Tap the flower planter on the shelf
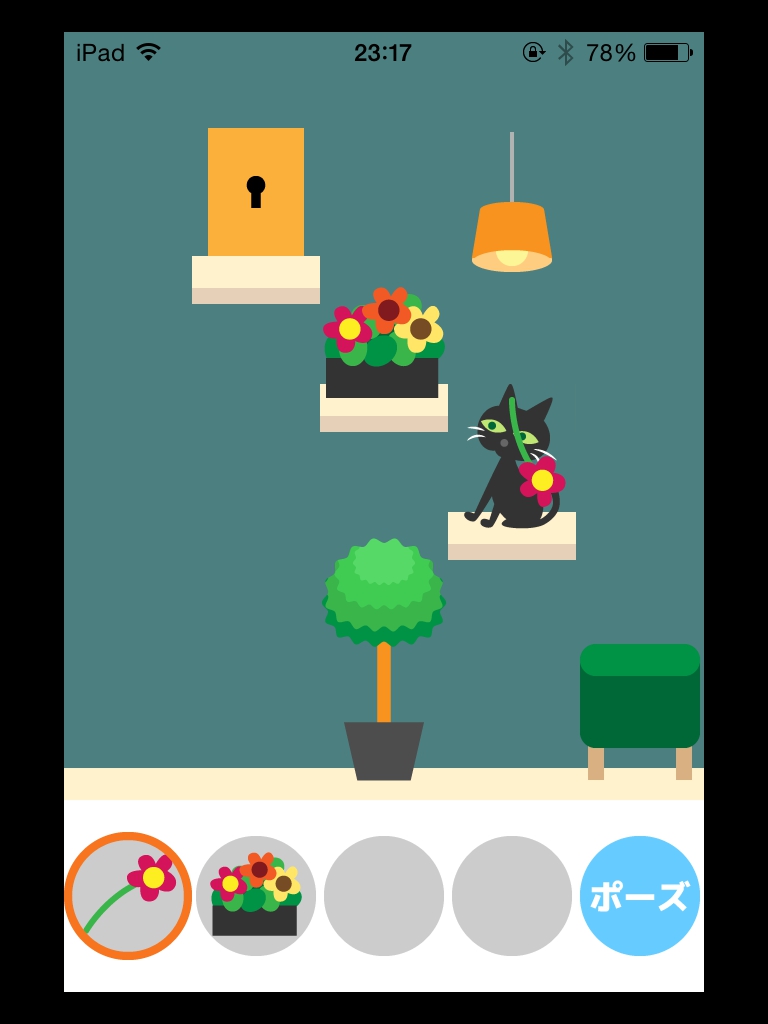This screenshot has height=1024, width=768. 383,345
